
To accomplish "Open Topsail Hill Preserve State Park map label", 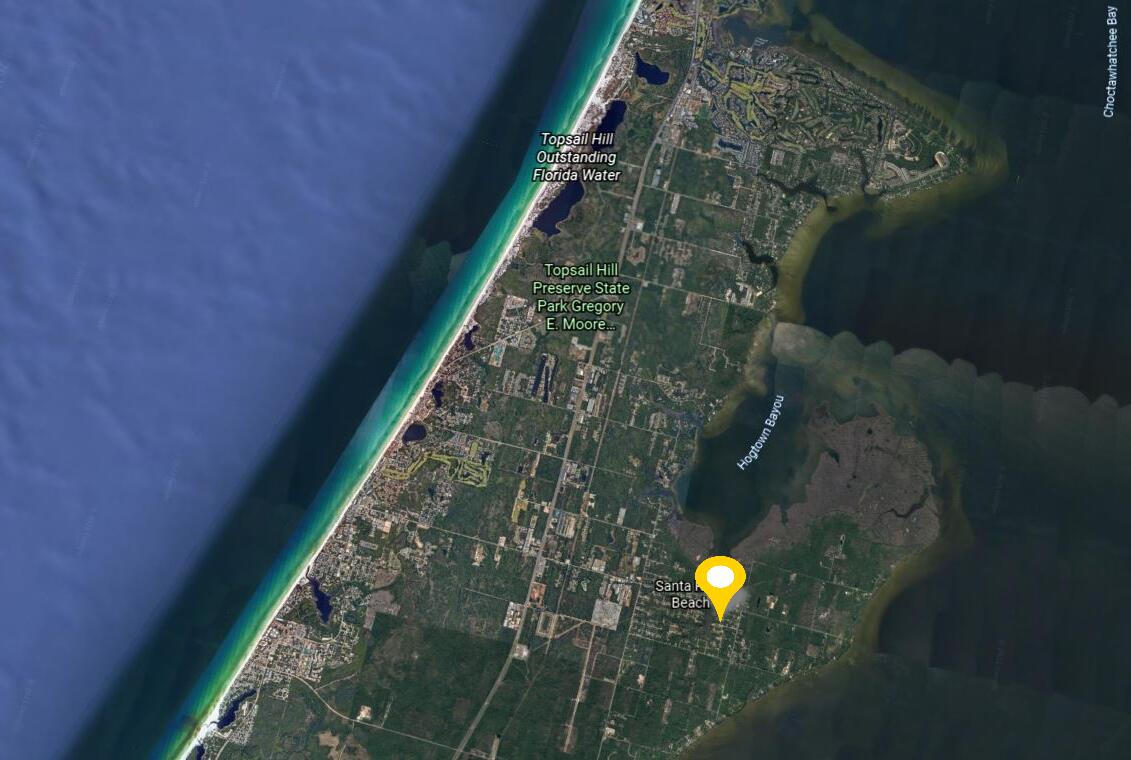I will click(x=581, y=297).
